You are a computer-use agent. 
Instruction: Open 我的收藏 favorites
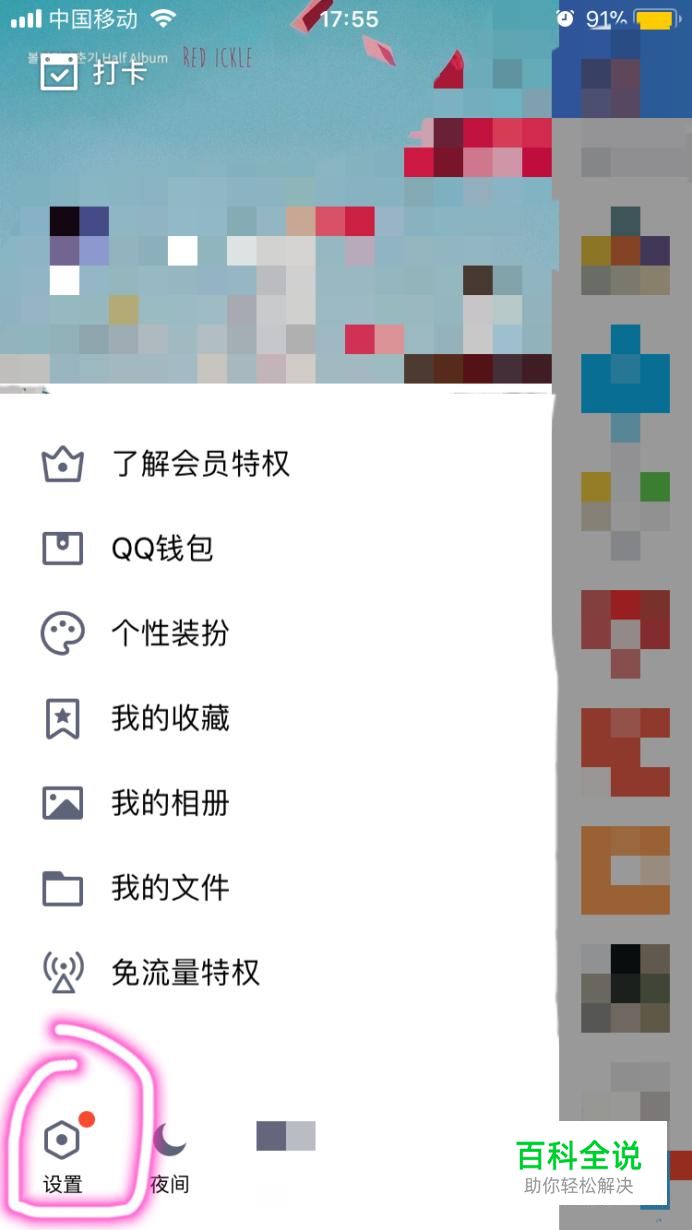coord(170,718)
